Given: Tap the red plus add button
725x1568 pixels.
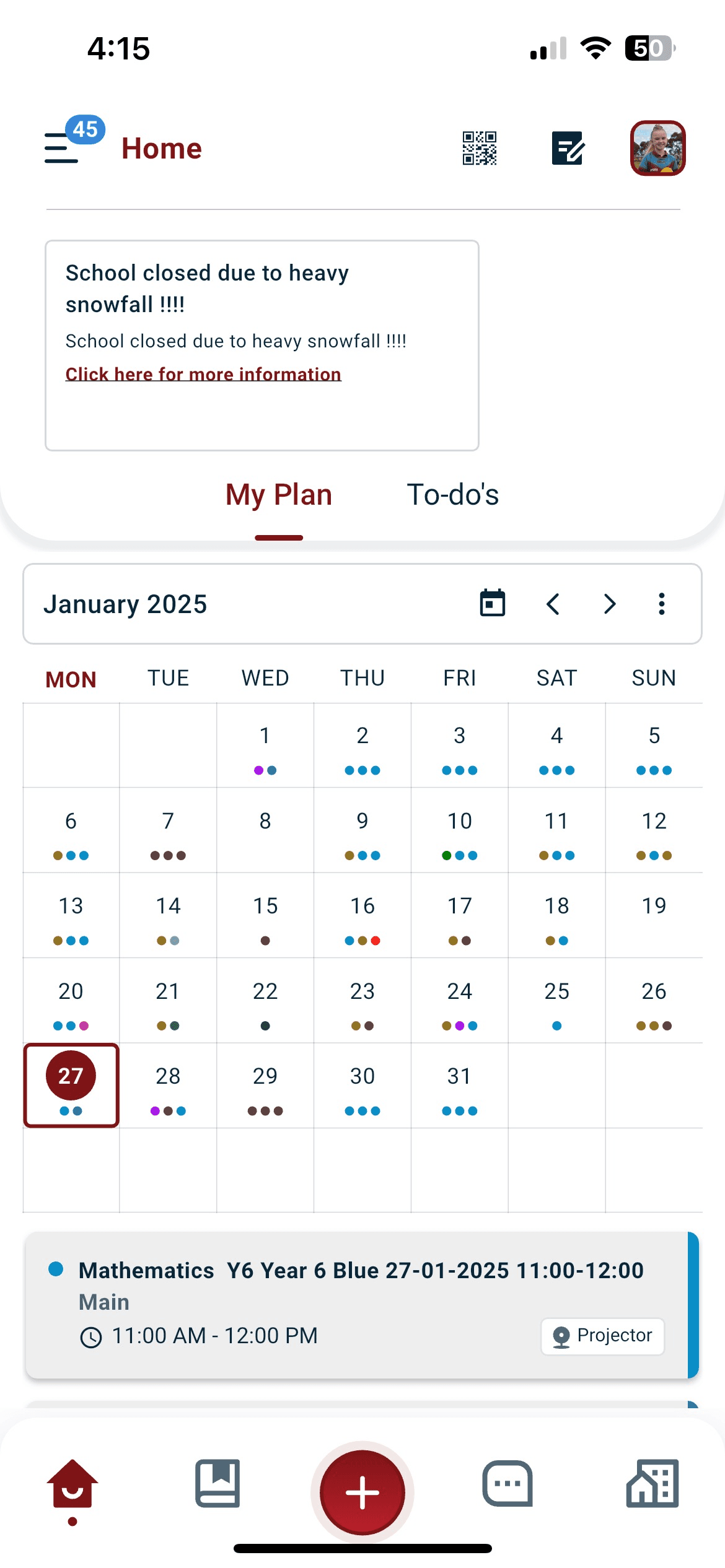Looking at the screenshot, I should tap(362, 1492).
